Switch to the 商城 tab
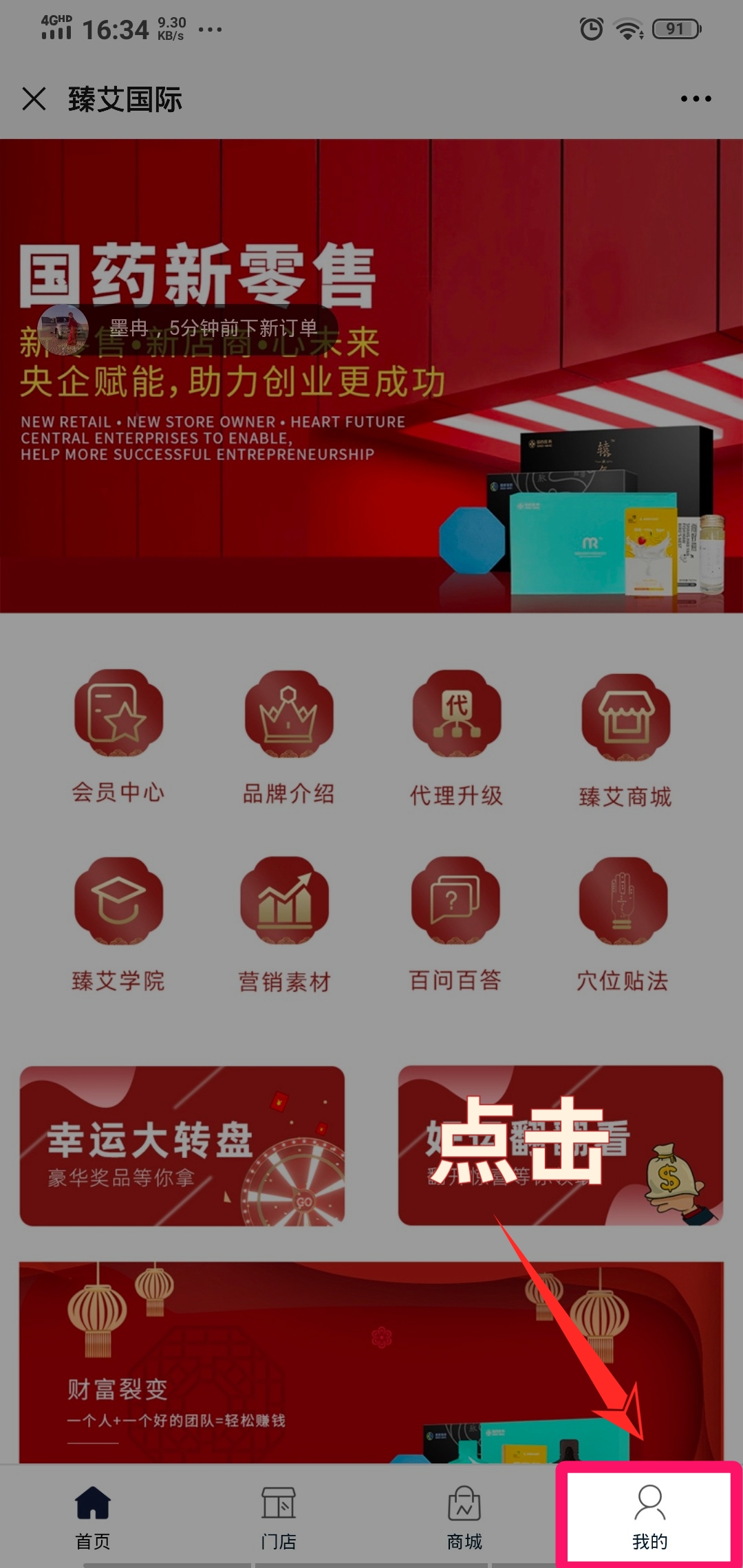743x1568 pixels. (464, 1516)
